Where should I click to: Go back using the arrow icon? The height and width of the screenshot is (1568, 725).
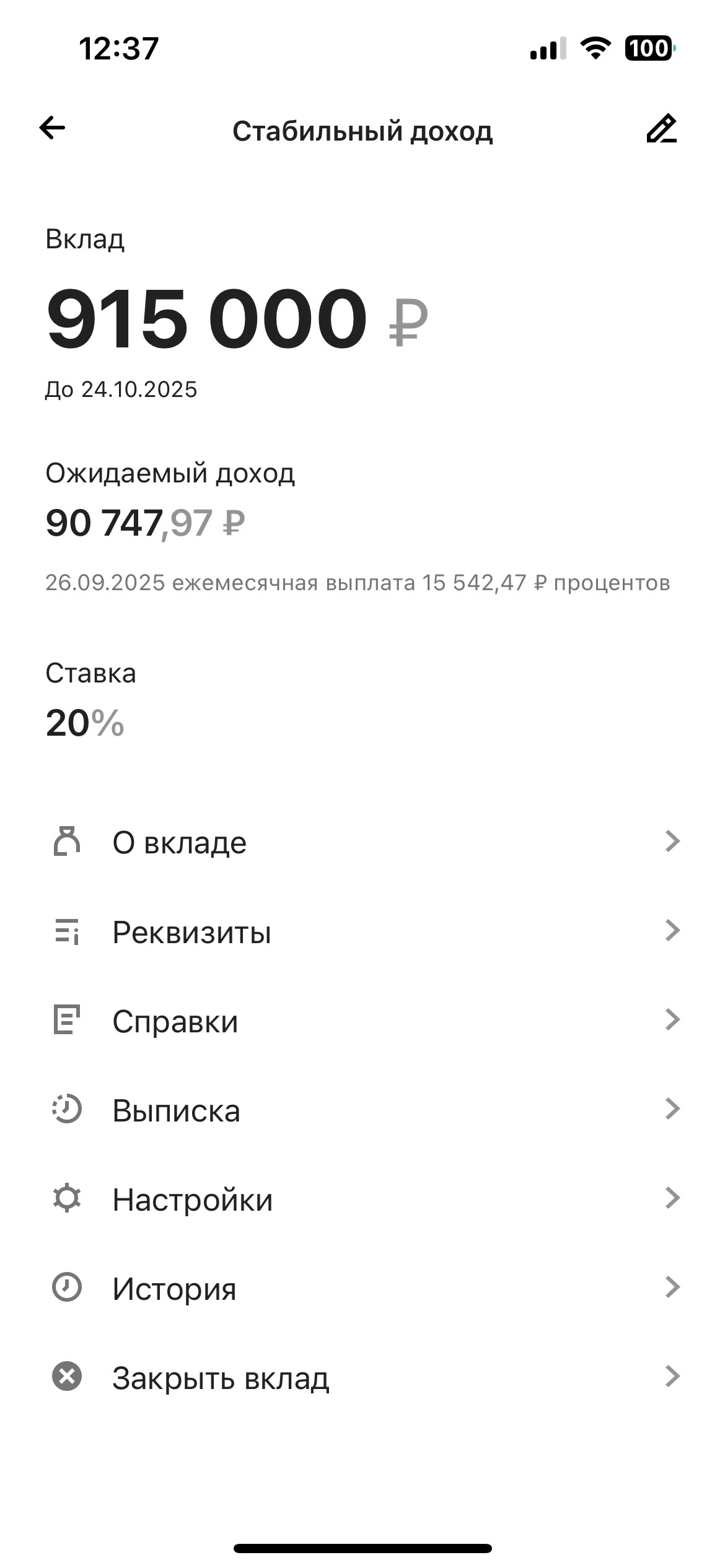[x=52, y=129]
